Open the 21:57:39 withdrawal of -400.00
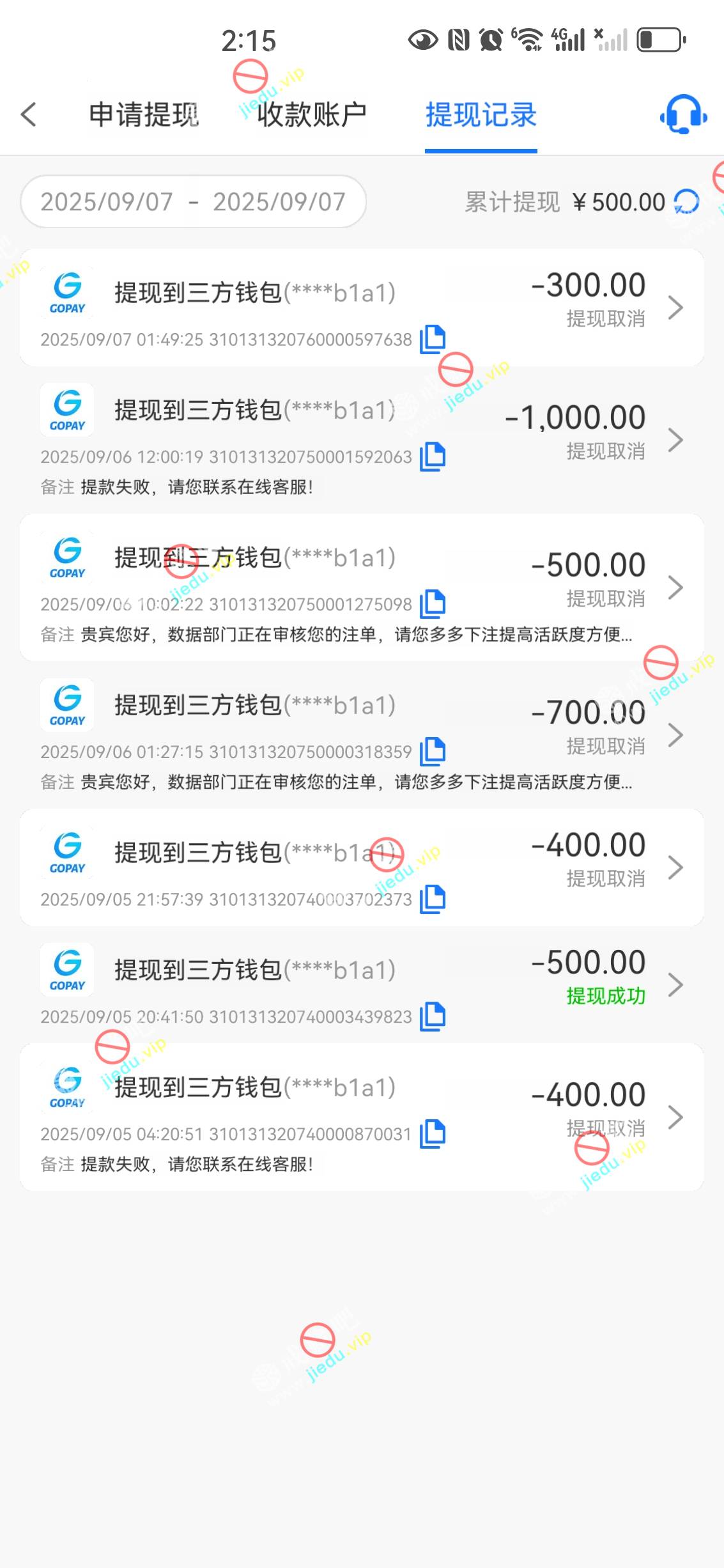The height and width of the screenshot is (1568, 724). pos(675,867)
